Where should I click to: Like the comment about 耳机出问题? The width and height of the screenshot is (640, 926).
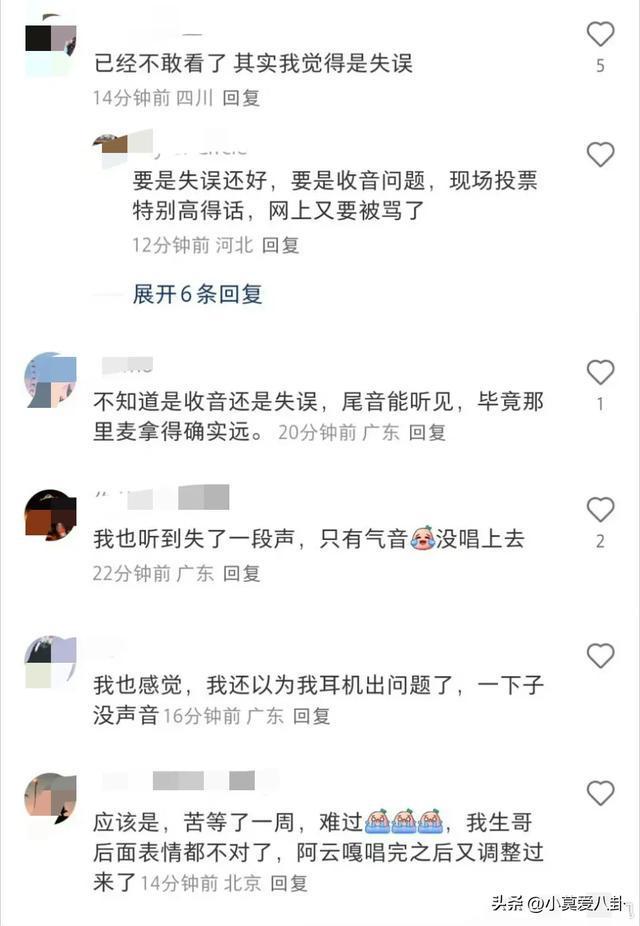point(600,656)
